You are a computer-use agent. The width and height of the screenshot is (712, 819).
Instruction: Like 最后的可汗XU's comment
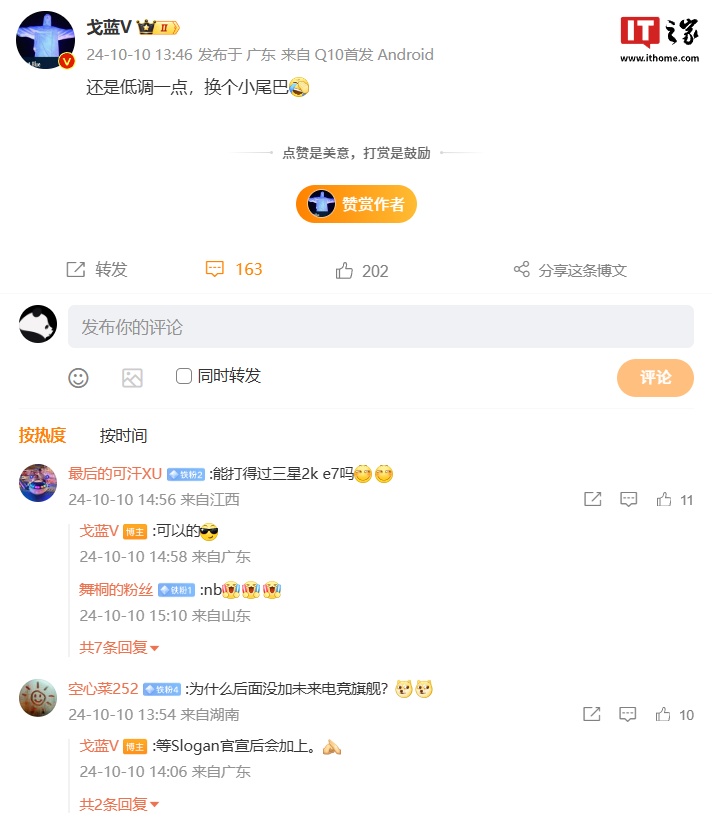pos(664,499)
